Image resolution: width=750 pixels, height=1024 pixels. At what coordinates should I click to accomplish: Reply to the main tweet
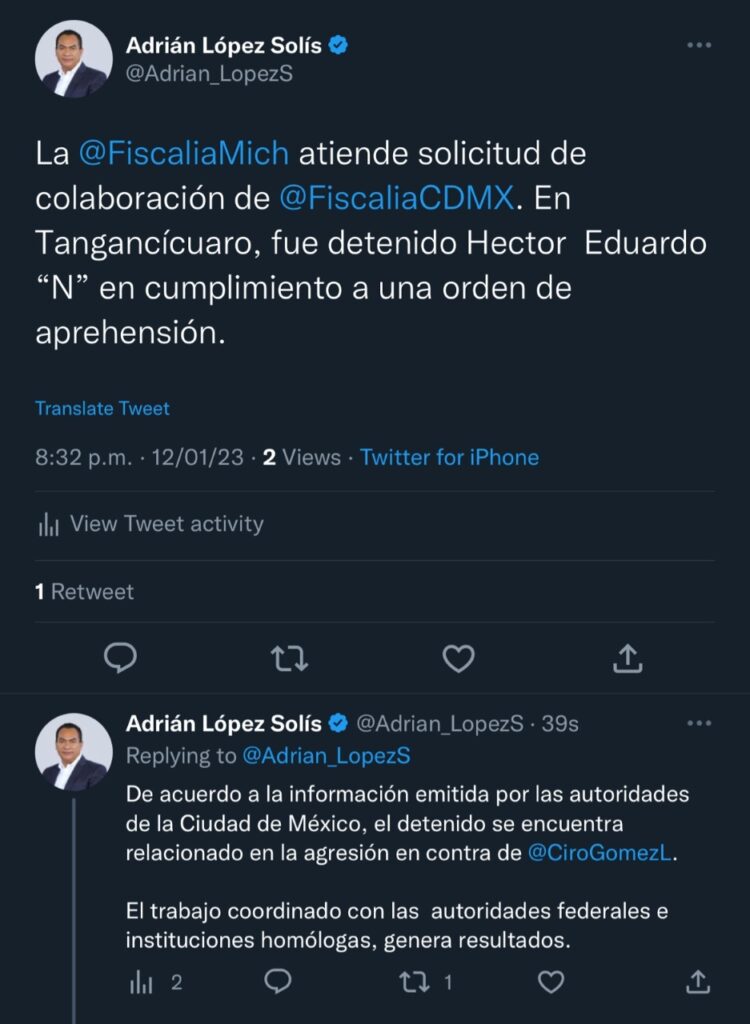[121, 657]
